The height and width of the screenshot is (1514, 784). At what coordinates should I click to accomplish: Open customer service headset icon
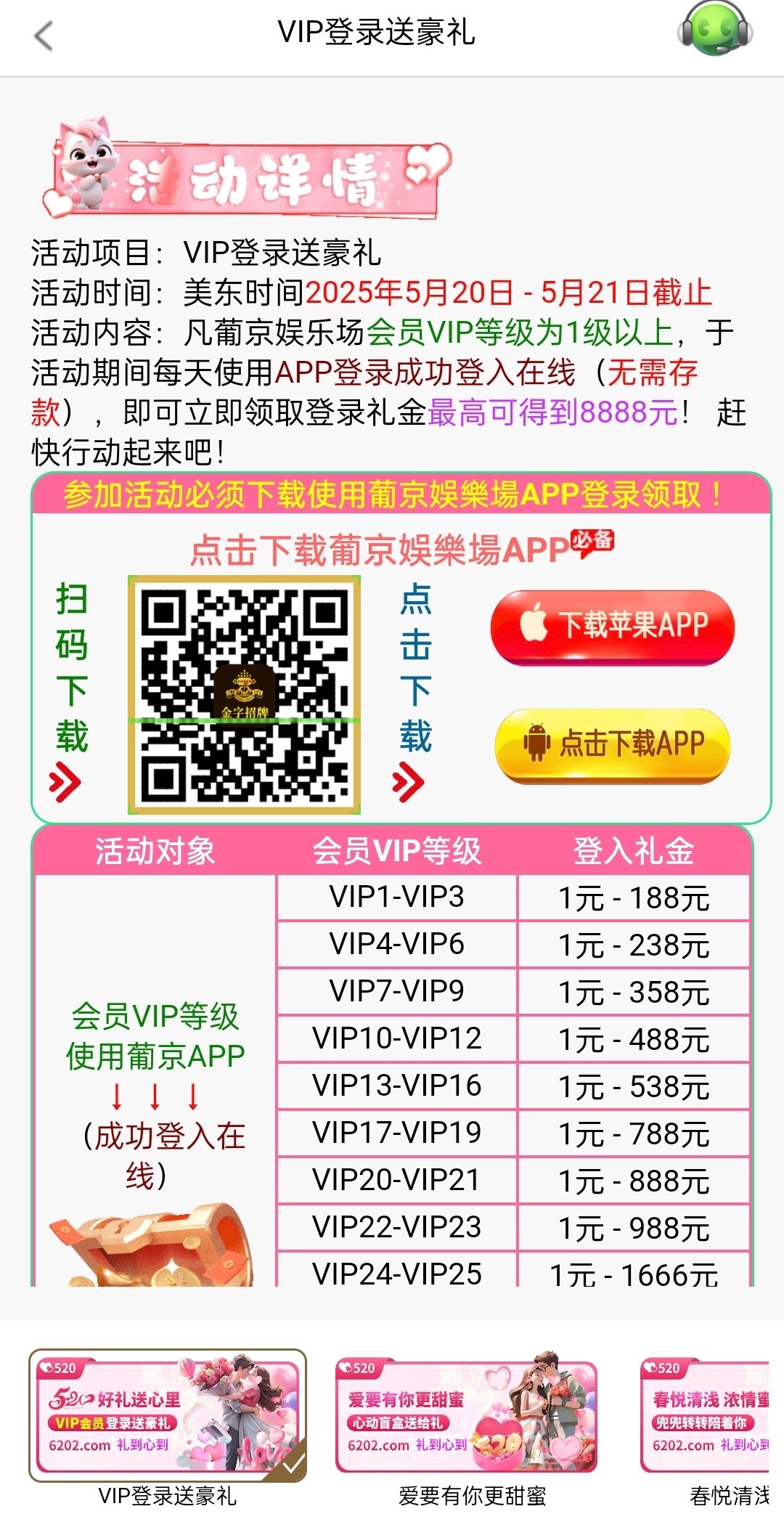click(x=715, y=30)
